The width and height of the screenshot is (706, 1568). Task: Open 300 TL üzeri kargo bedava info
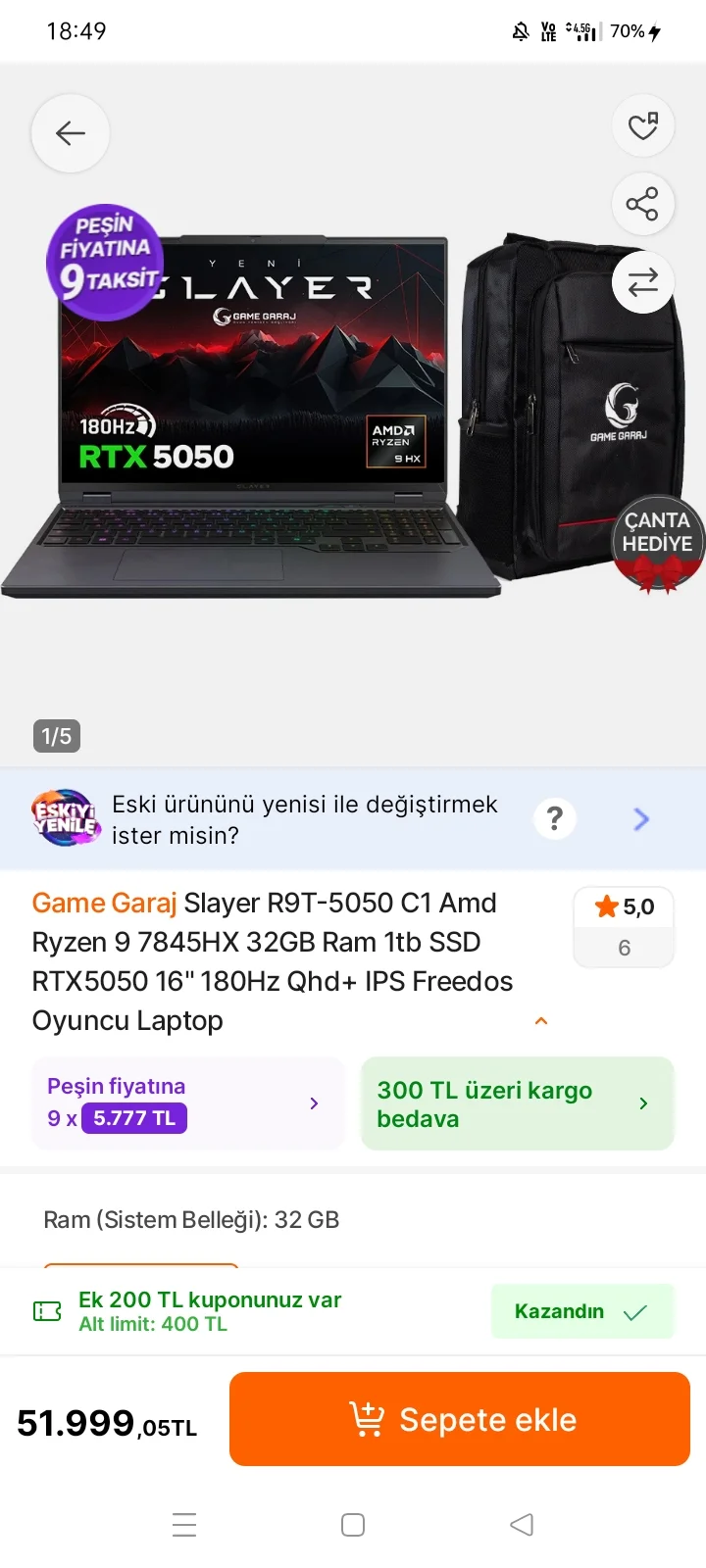pyautogui.click(x=517, y=1103)
